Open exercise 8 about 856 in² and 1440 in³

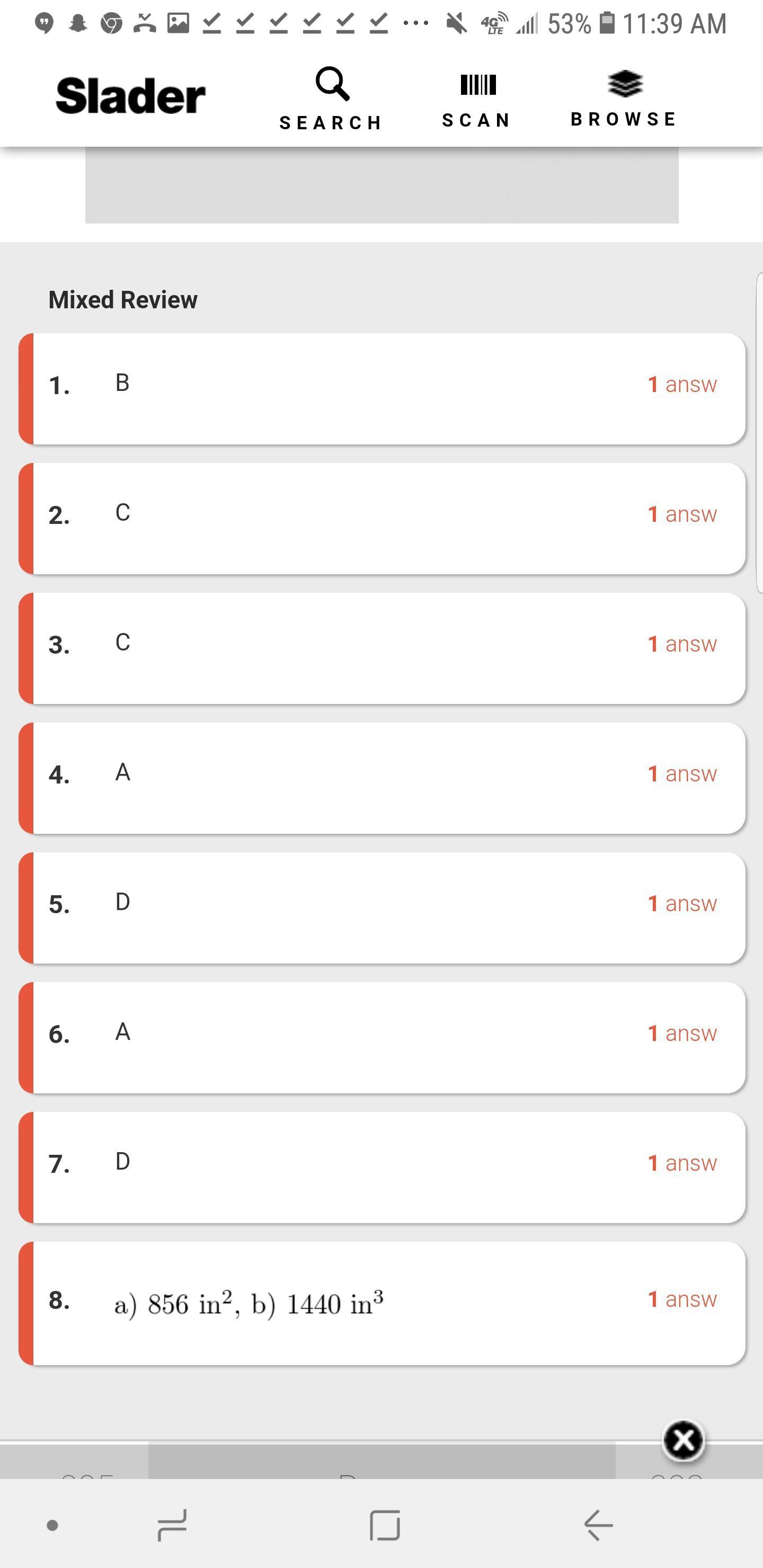coord(382,1303)
